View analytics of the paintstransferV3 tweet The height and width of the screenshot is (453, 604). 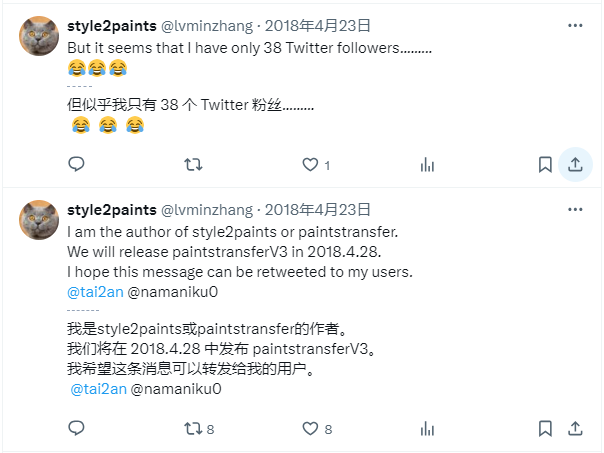427,428
